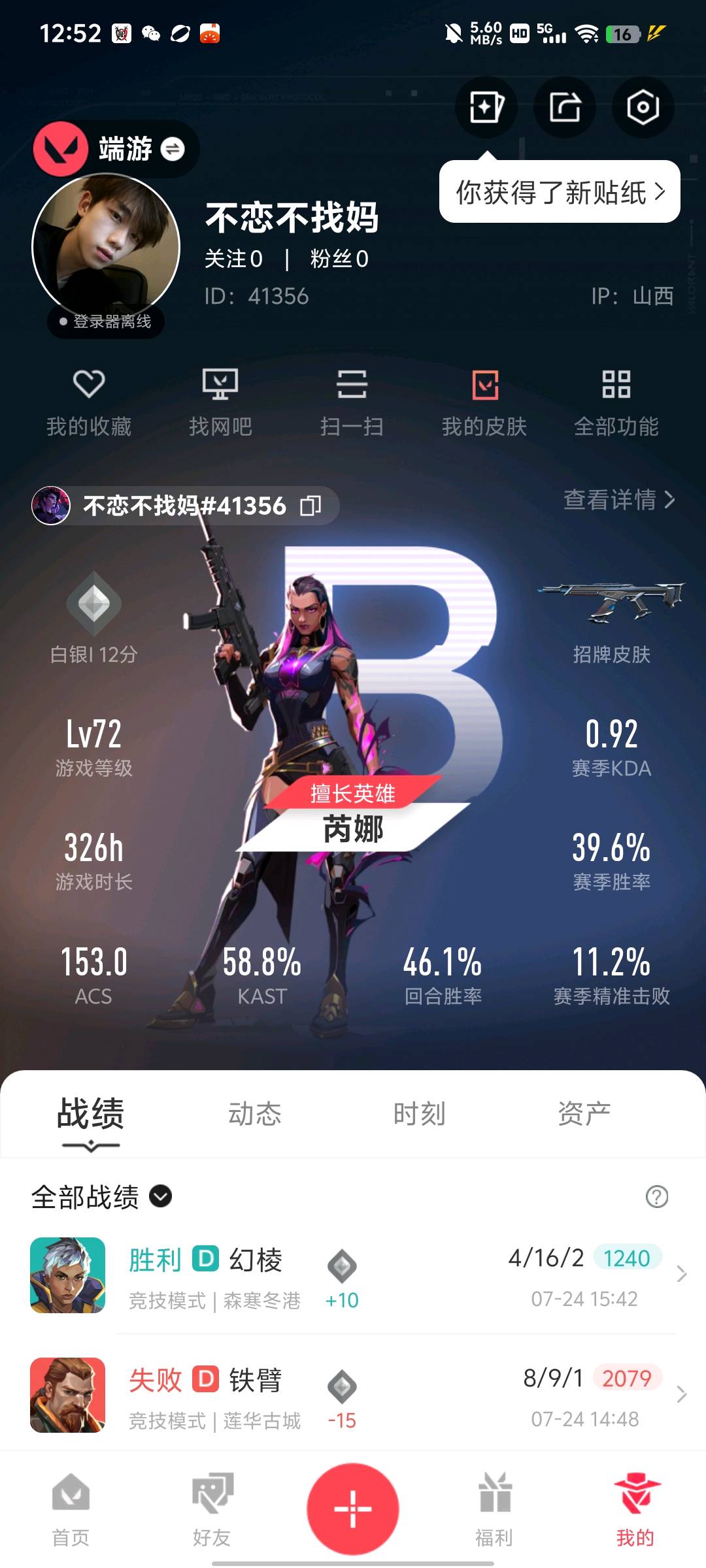Viewport: 706px width, 1568px height.
Task: Go to the 首页 home tab
Action: coord(71,1509)
